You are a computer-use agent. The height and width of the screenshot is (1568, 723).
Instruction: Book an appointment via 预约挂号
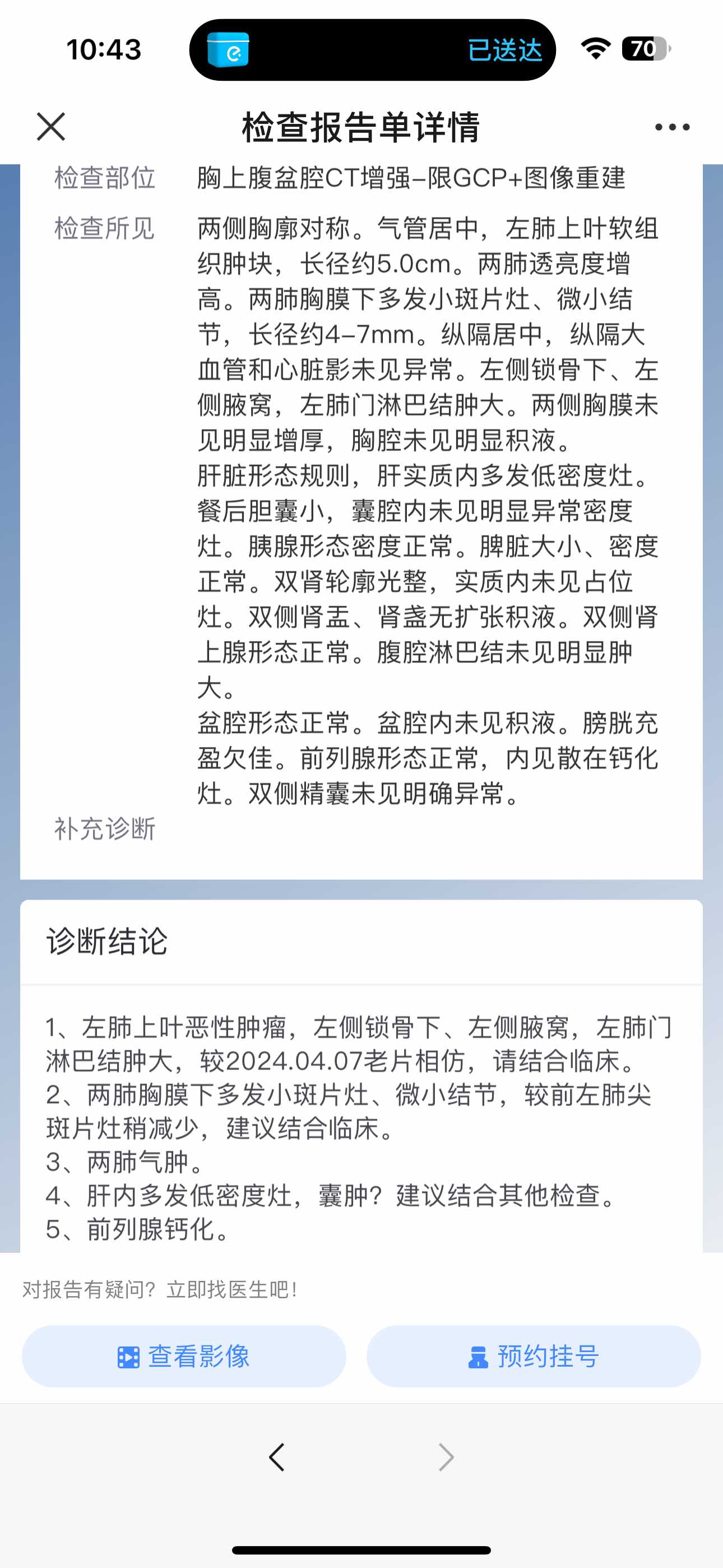pos(533,1356)
